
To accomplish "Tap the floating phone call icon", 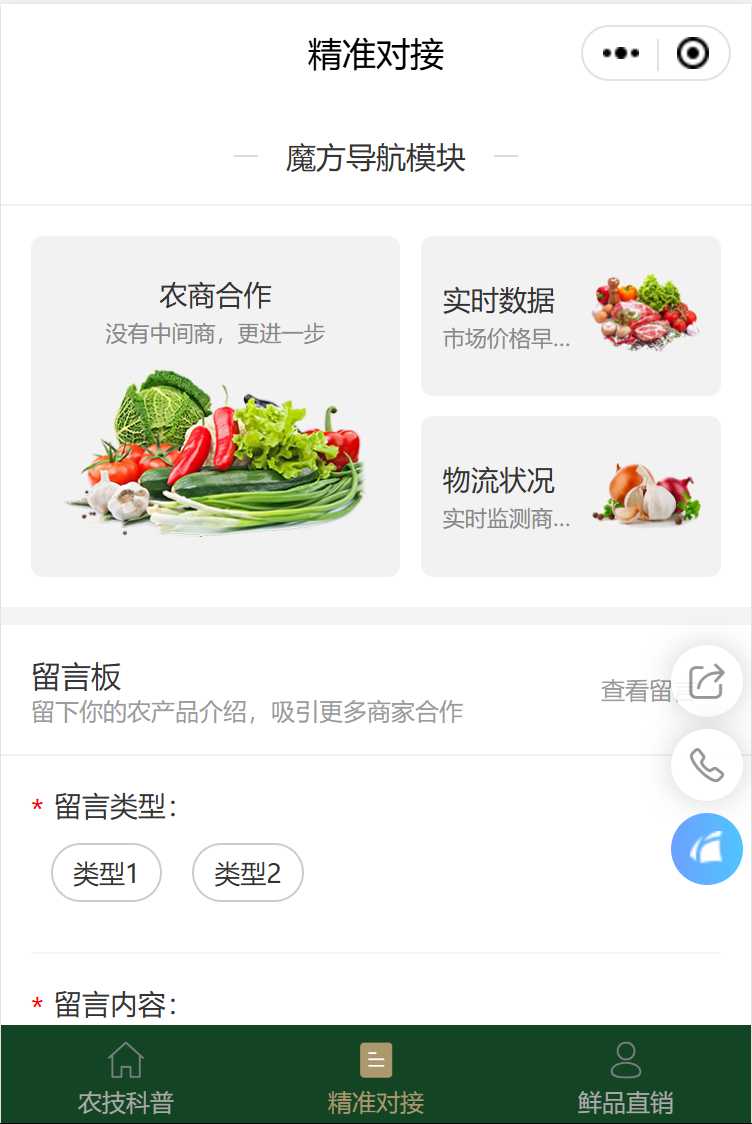I will (707, 765).
